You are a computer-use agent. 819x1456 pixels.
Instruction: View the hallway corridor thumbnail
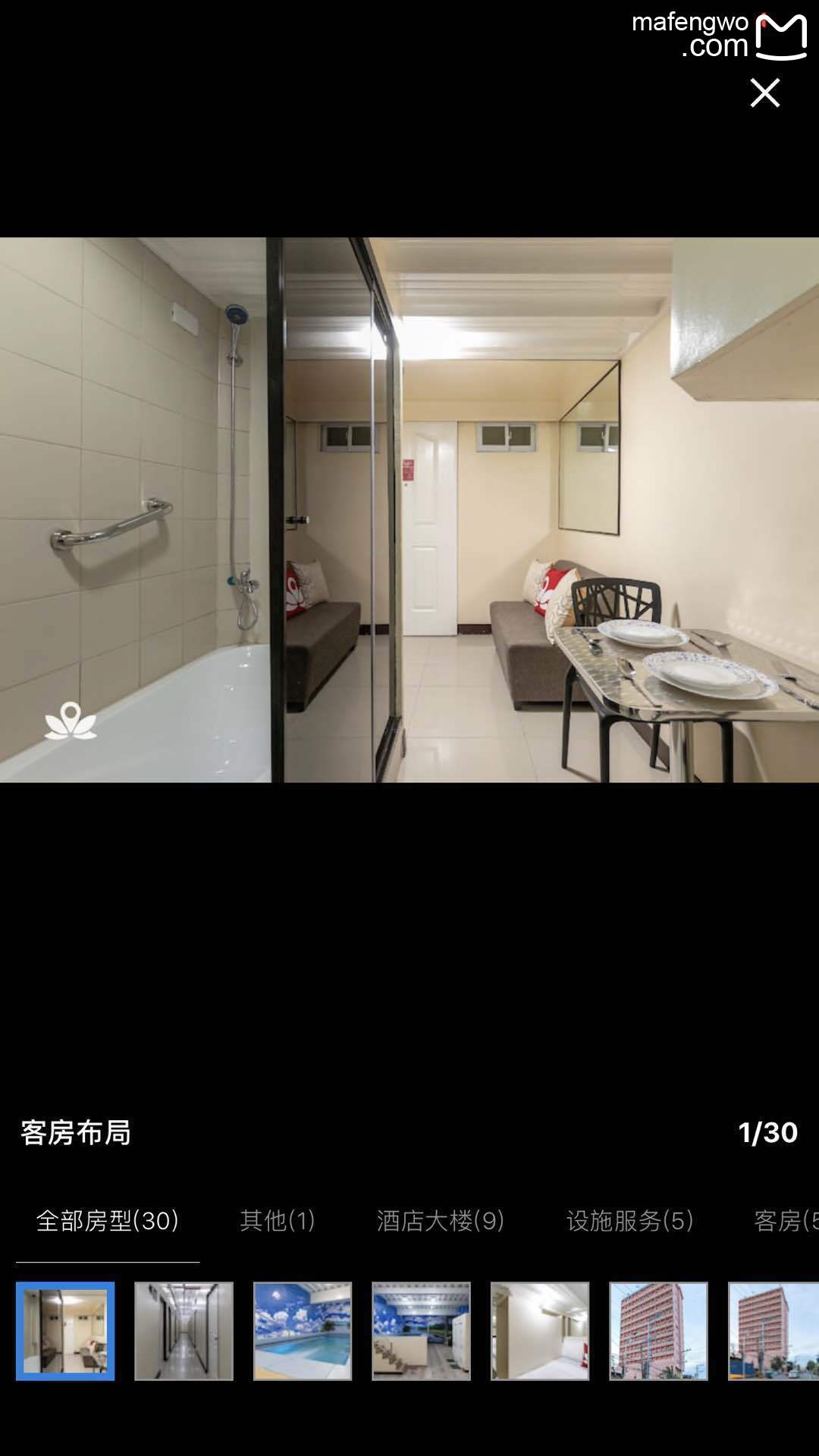184,1331
